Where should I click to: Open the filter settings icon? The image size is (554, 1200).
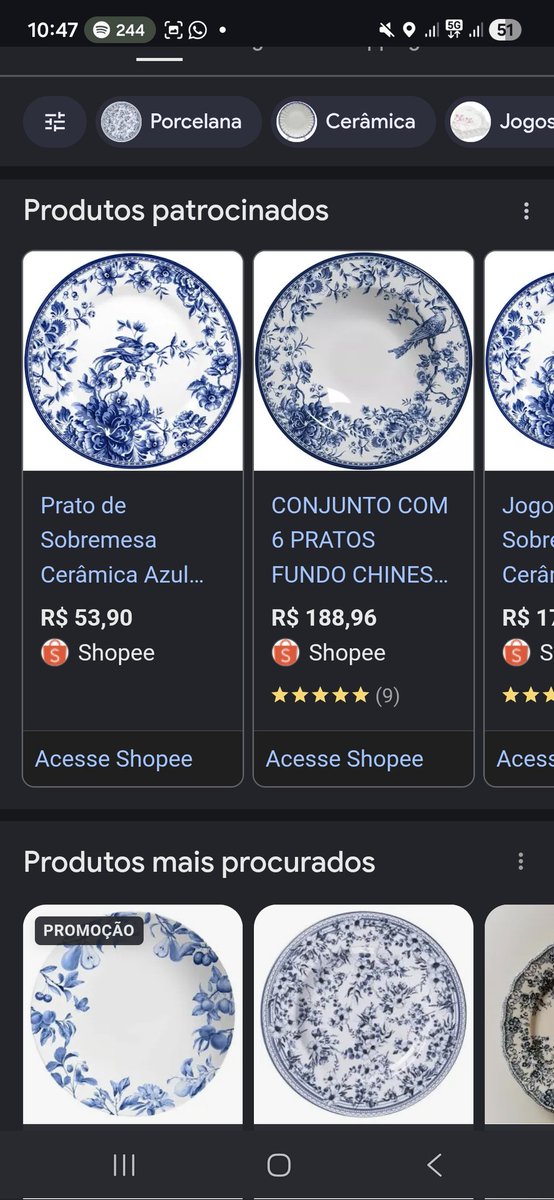55,122
